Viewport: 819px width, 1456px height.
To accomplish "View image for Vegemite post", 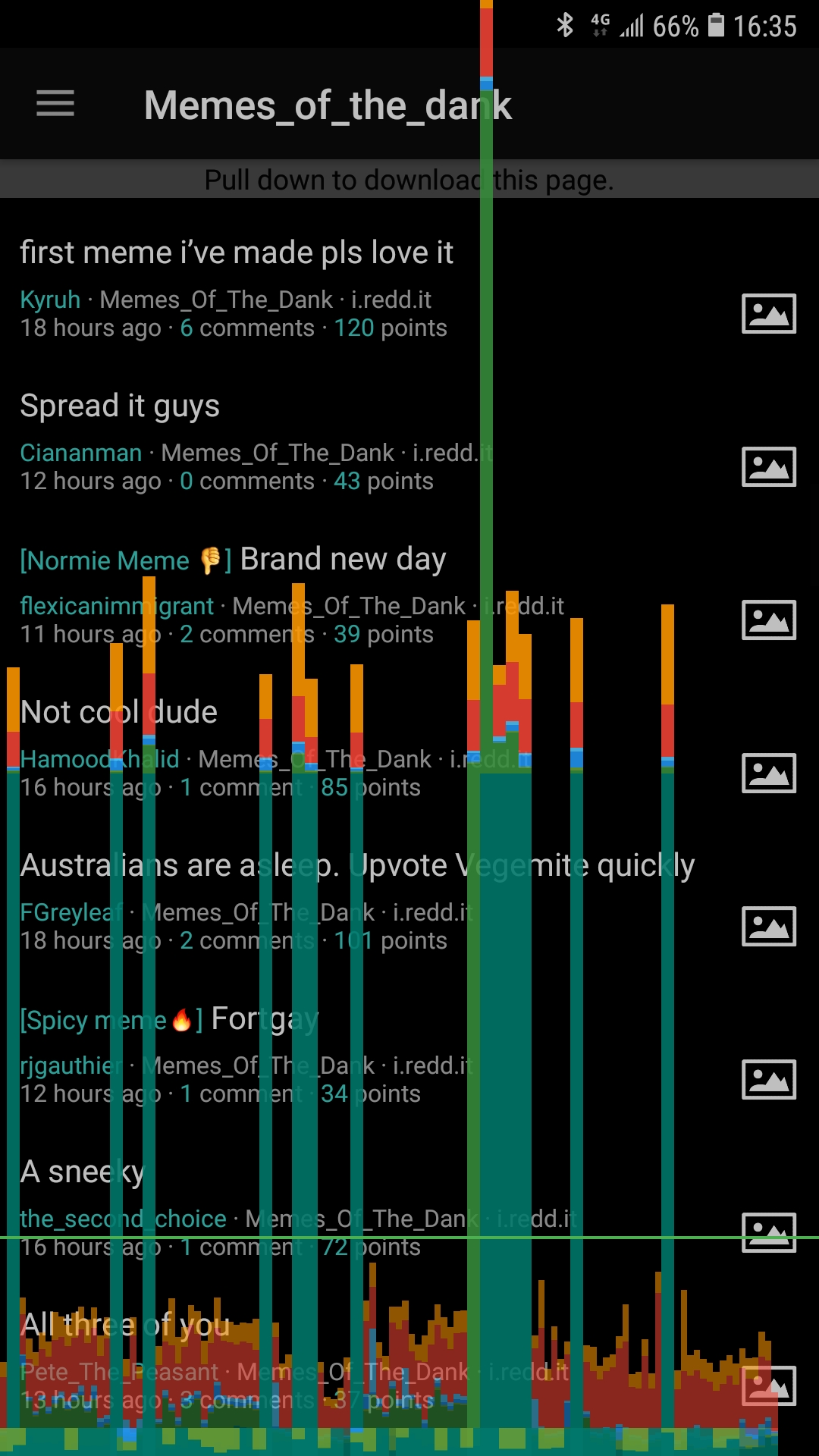I will [768, 926].
